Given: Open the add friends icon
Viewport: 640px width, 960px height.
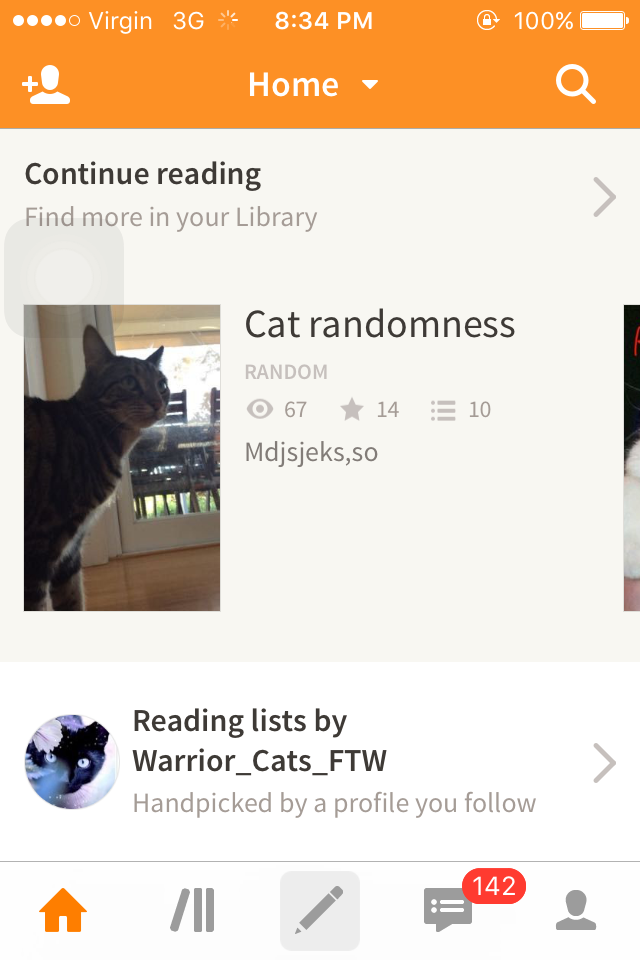Looking at the screenshot, I should 46,86.
